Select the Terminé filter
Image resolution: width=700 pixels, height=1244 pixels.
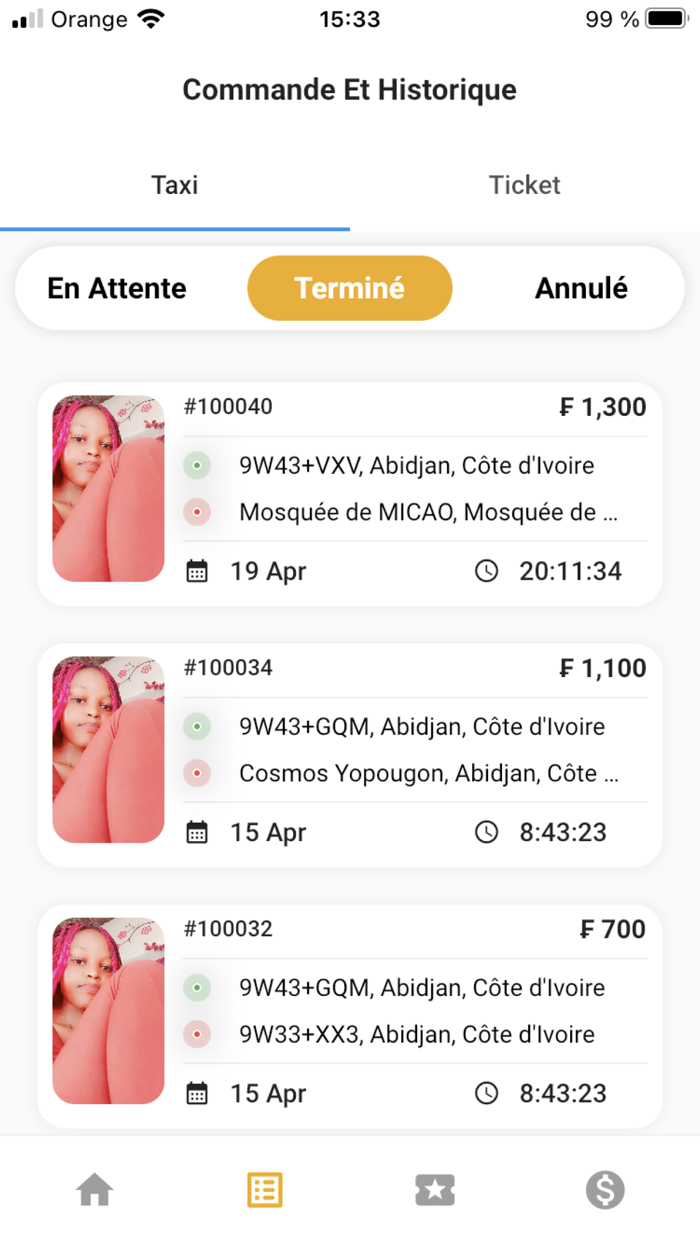coord(349,289)
